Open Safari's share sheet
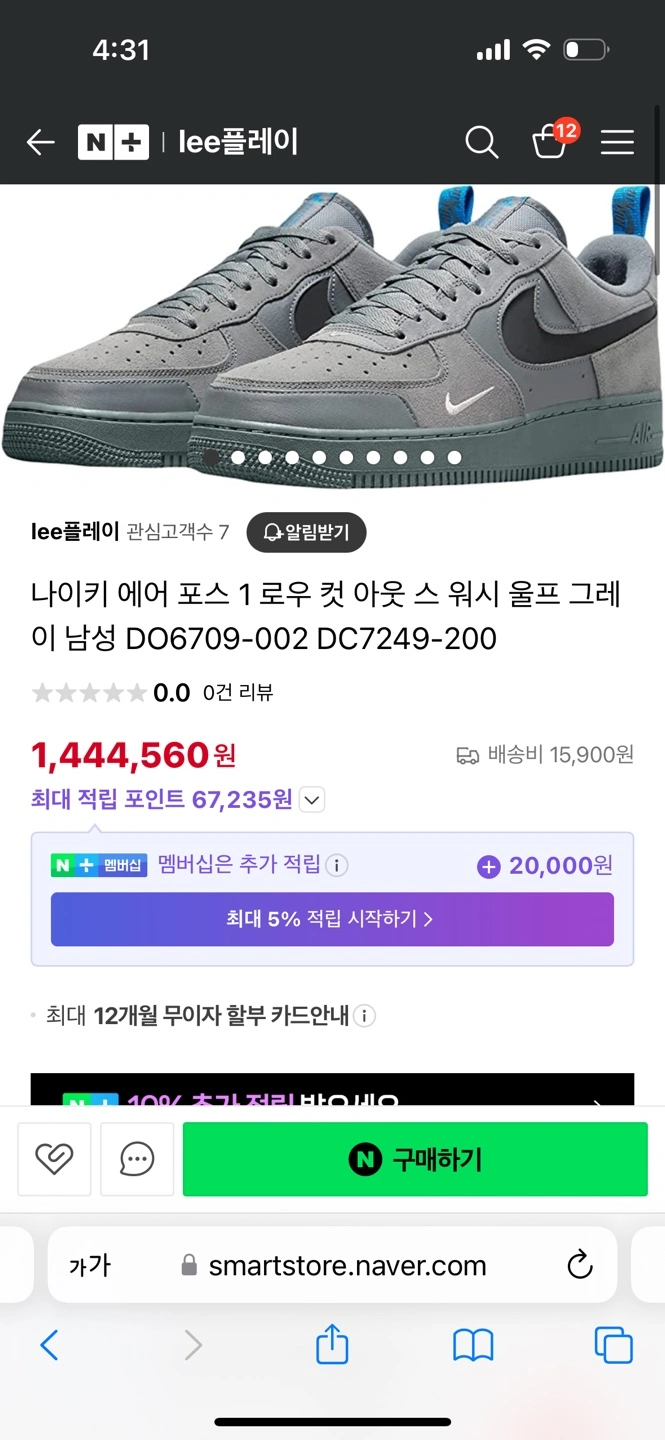The width and height of the screenshot is (665, 1440). pos(332,1344)
